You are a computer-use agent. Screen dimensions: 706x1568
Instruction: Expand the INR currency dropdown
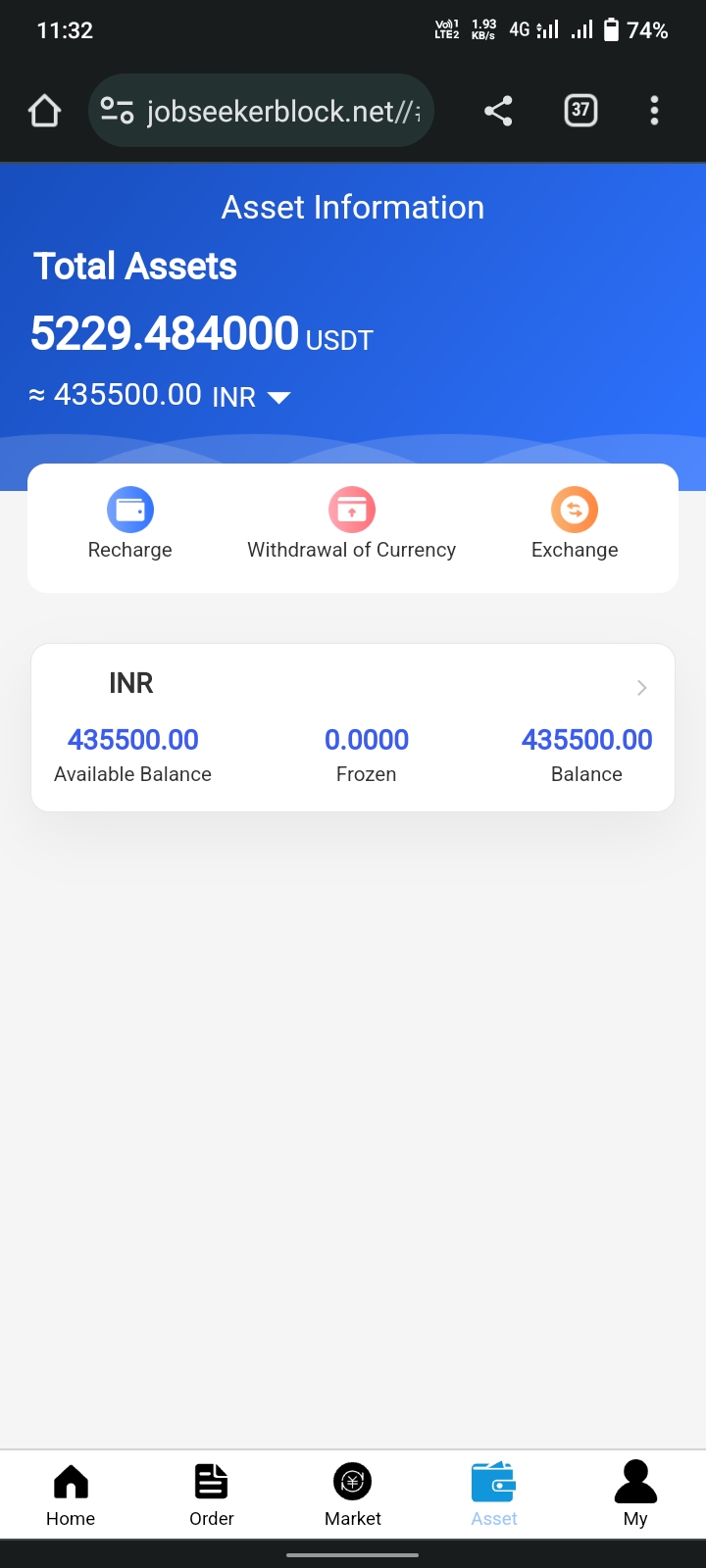click(x=278, y=397)
